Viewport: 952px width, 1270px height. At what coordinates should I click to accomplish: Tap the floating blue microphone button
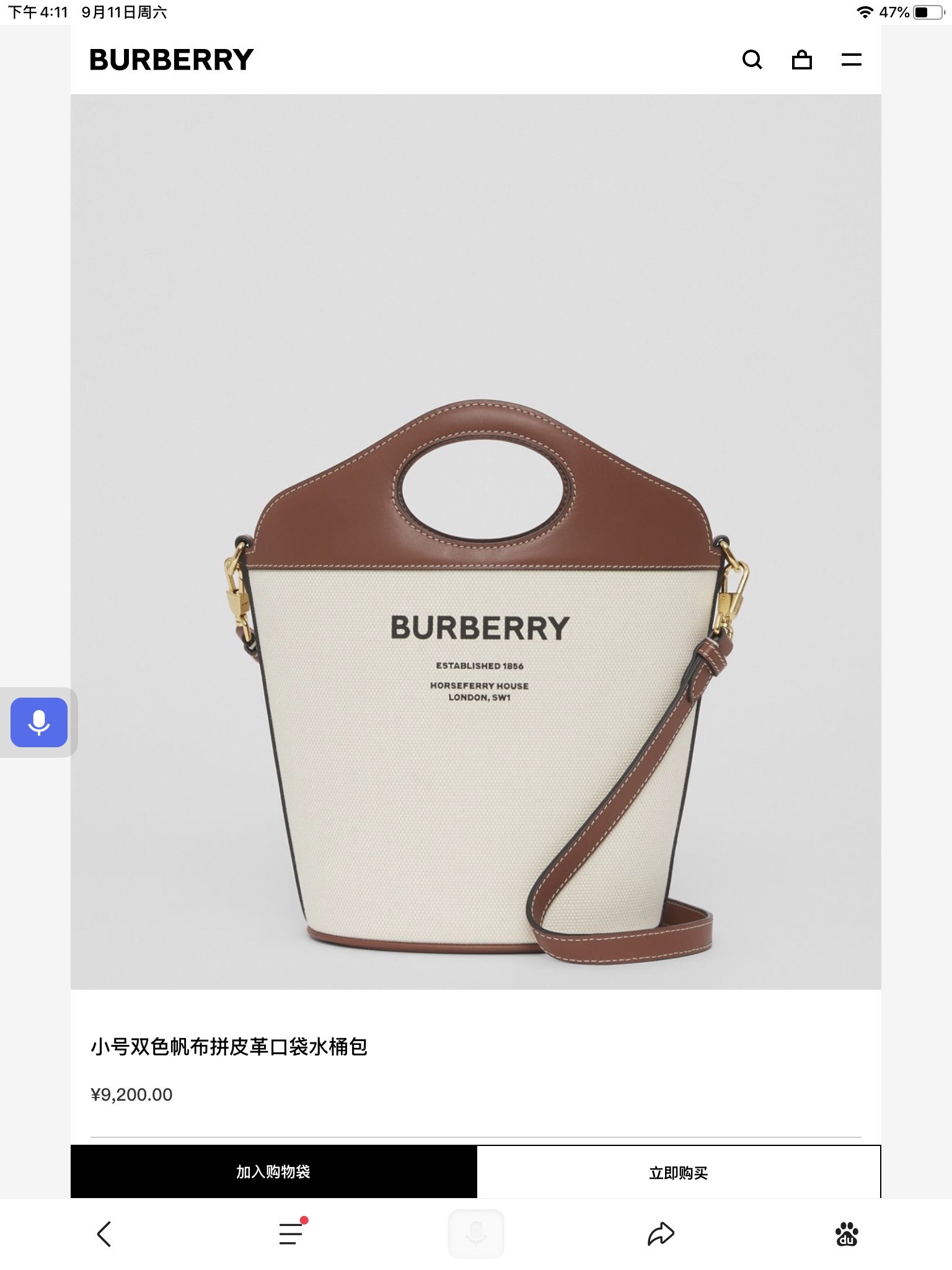coord(39,722)
